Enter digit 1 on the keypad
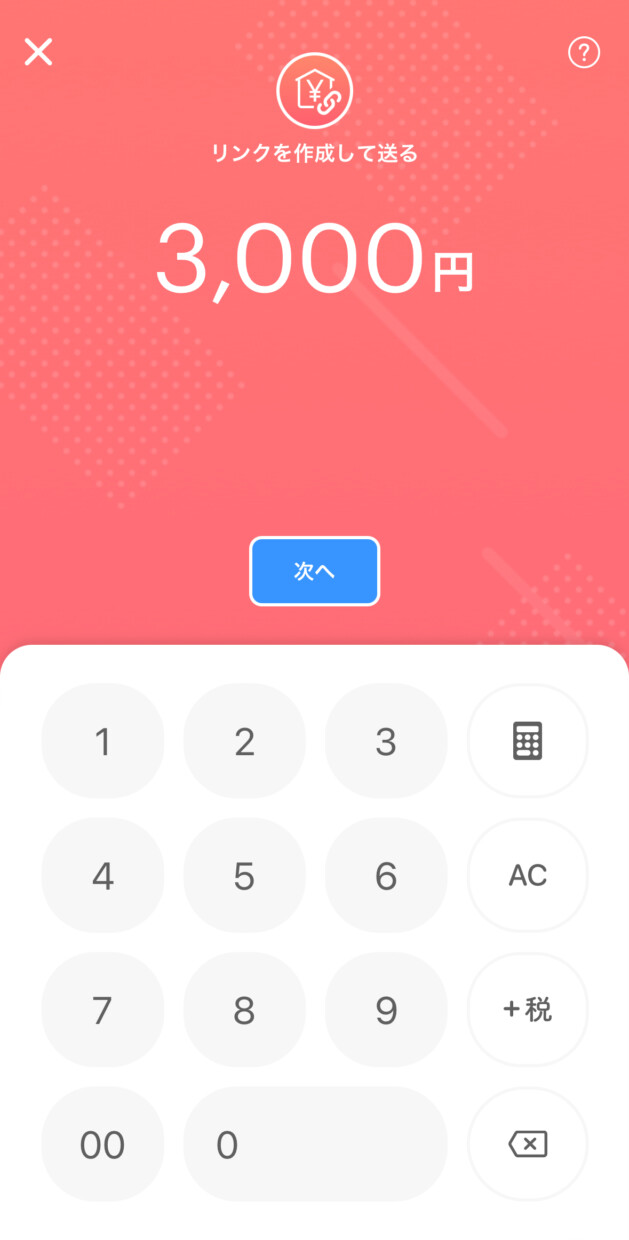This screenshot has height=1240, width=629. 102,742
